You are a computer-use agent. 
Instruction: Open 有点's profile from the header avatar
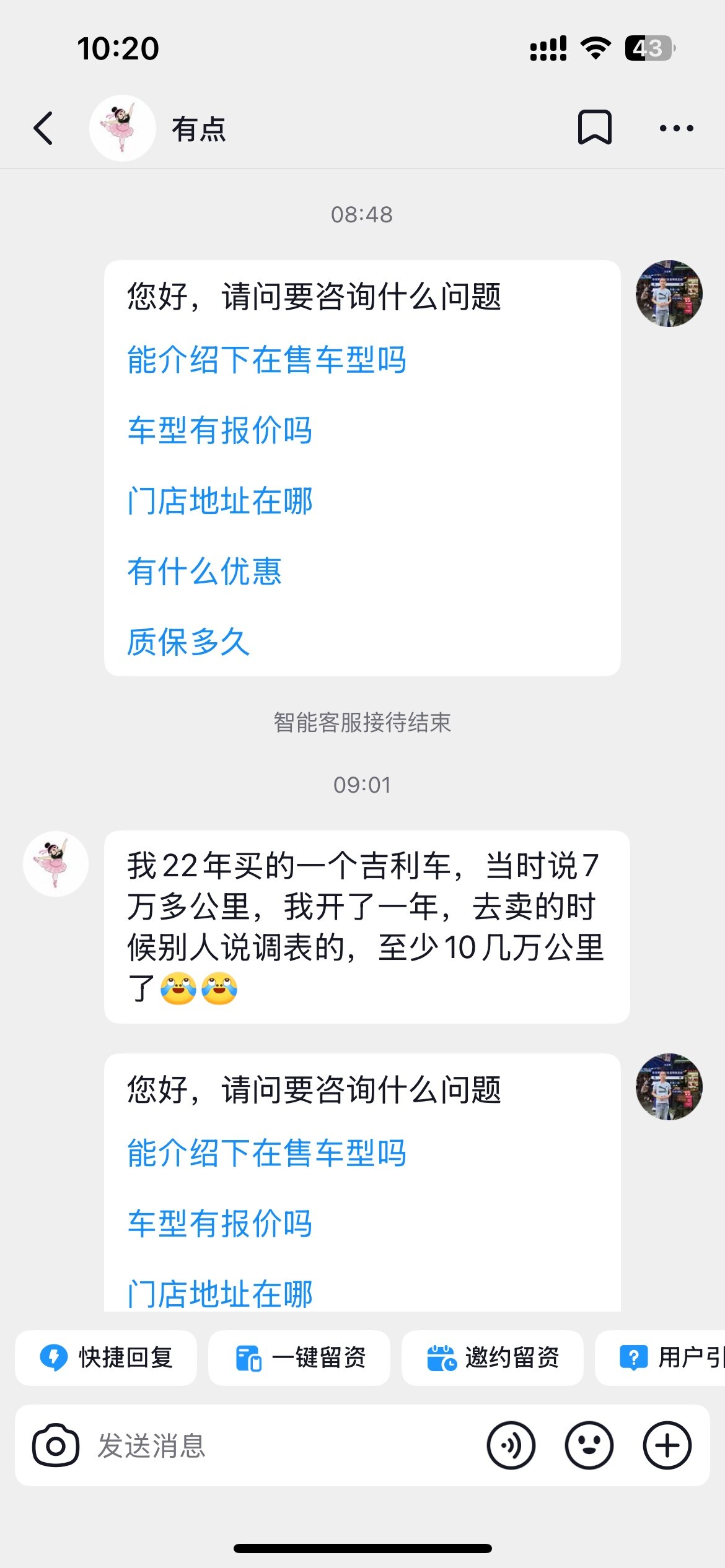coord(123,128)
